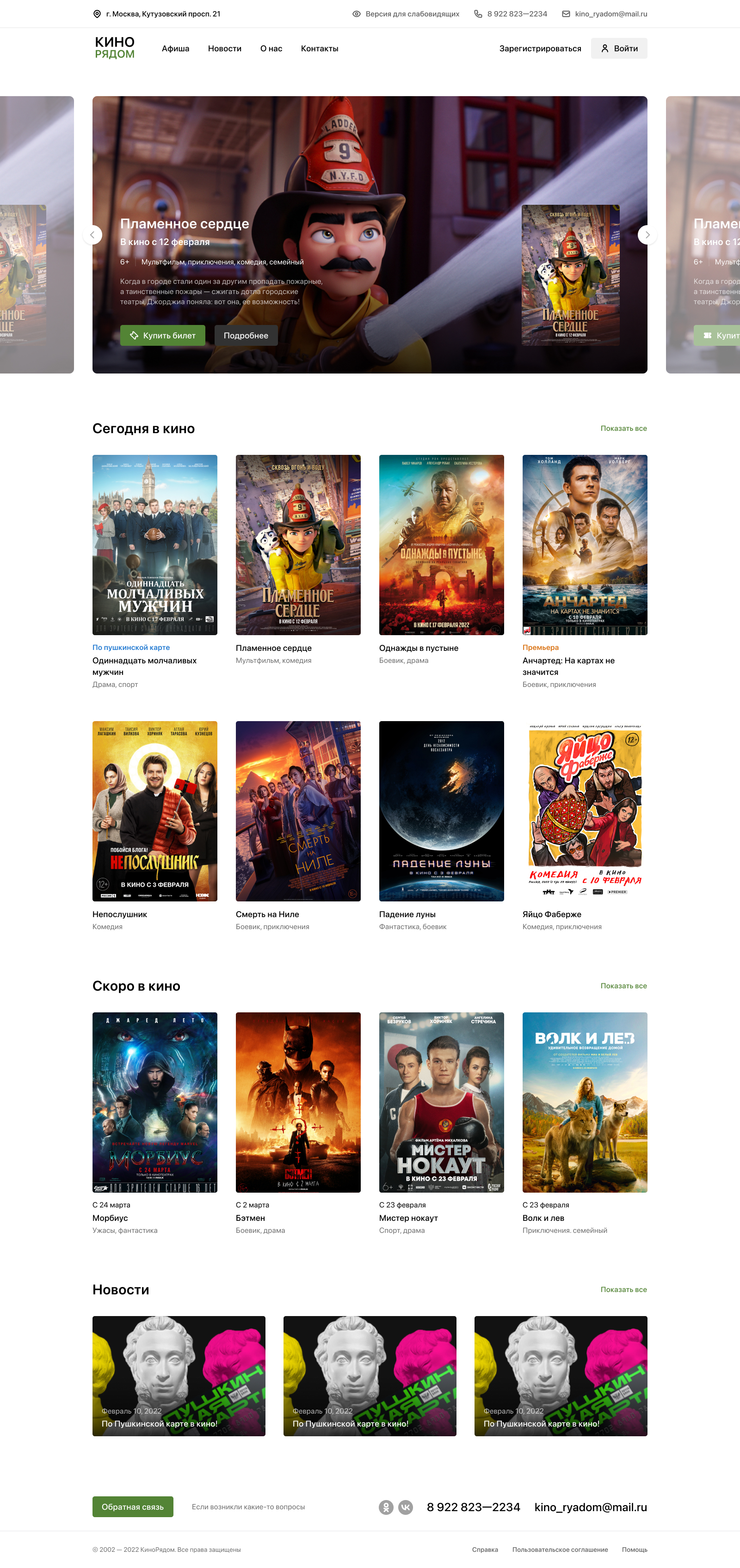Image resolution: width=740 pixels, height=1568 pixels.
Task: Show all movies in Сегодня в кино
Action: point(623,429)
